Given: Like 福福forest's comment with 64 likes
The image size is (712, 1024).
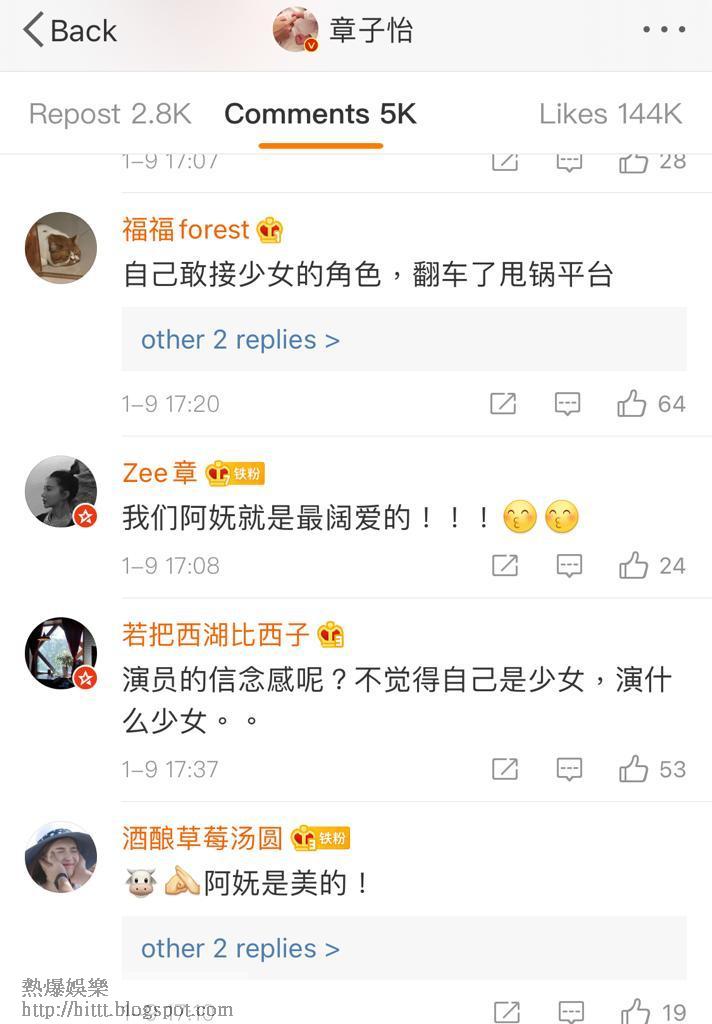Looking at the screenshot, I should [x=632, y=404].
